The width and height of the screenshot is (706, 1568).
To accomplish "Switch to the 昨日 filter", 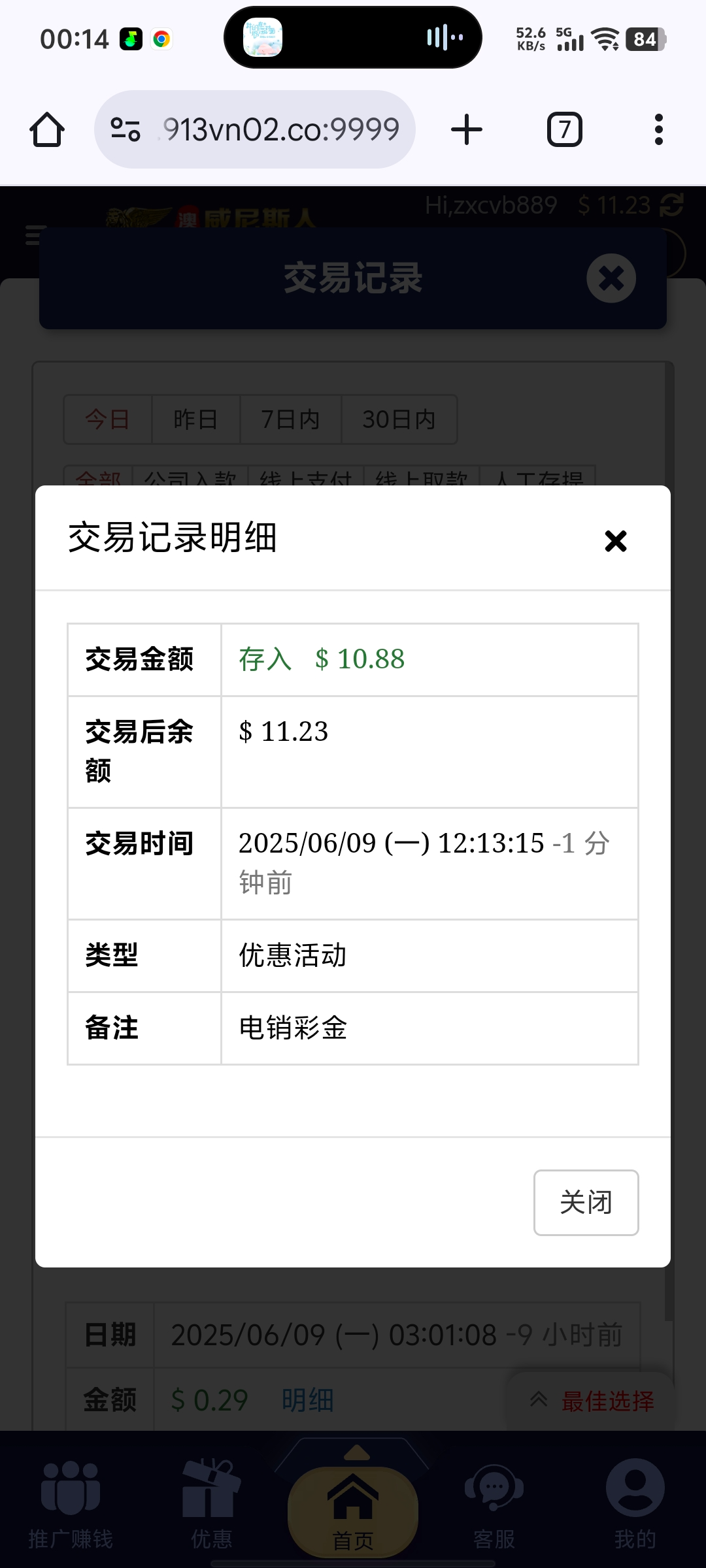I will click(x=196, y=419).
